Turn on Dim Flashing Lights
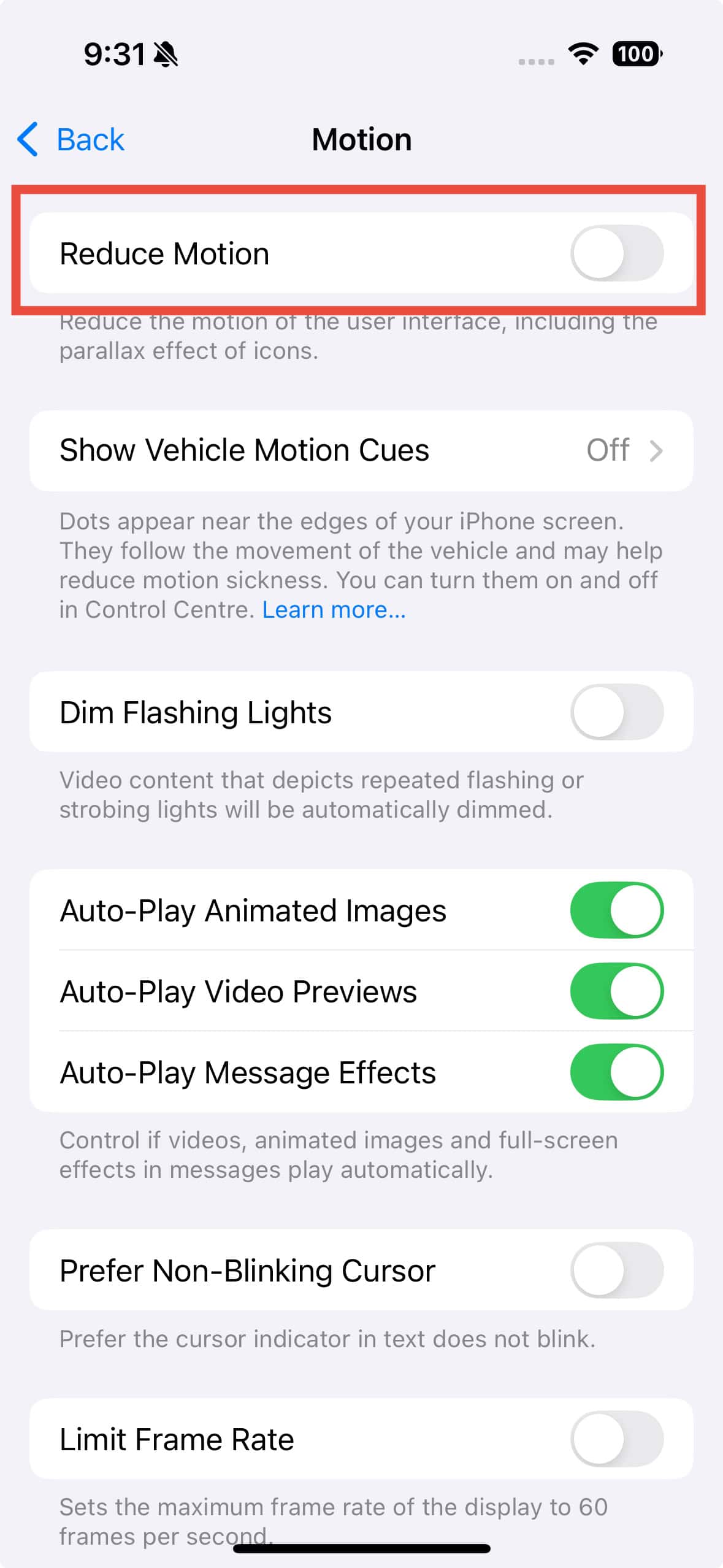This screenshot has height=1568, width=723. (x=616, y=712)
